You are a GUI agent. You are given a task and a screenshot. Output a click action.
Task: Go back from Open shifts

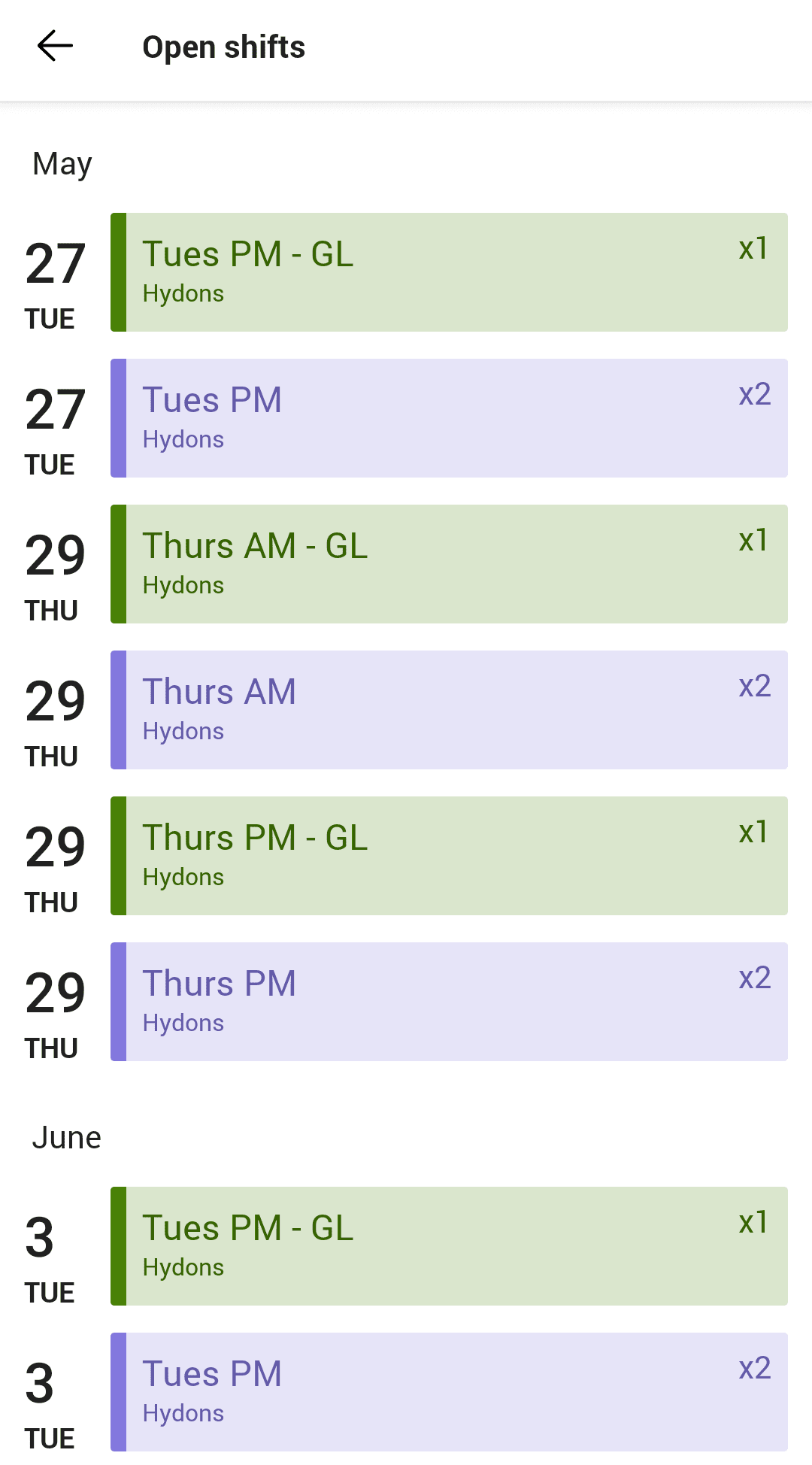coord(55,47)
